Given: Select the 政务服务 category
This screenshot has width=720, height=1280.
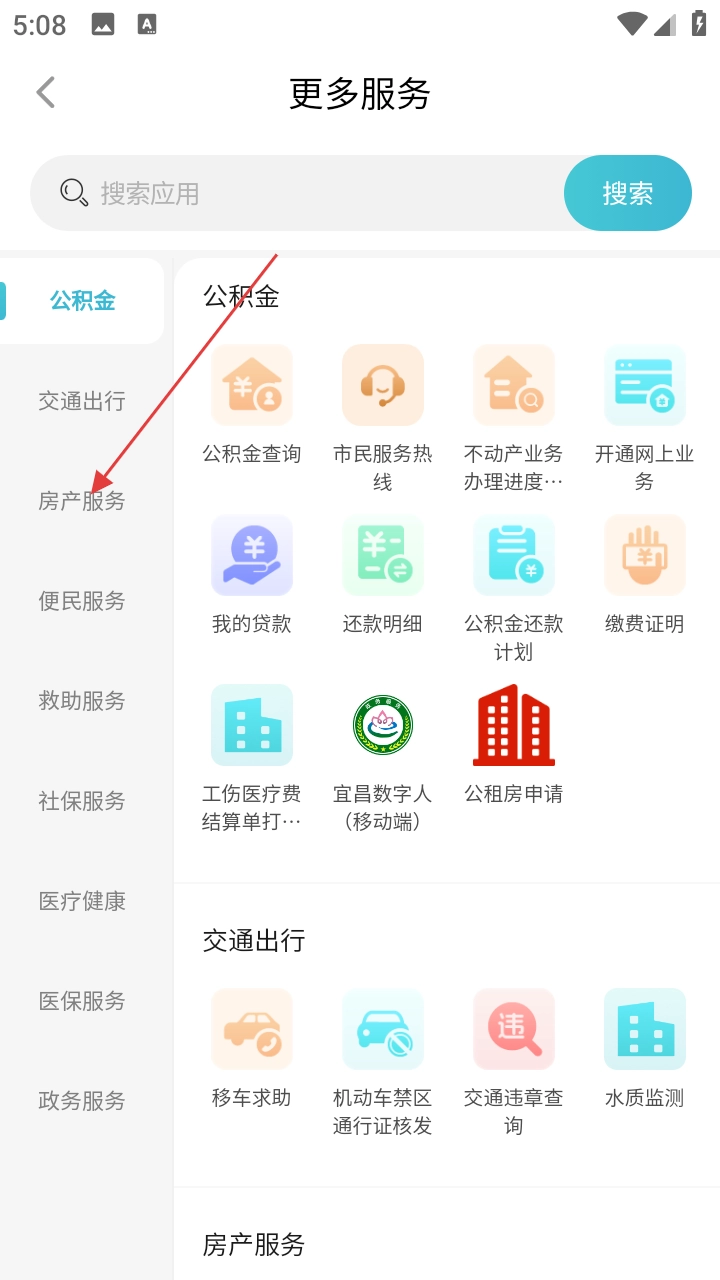Looking at the screenshot, I should coord(82,1101).
